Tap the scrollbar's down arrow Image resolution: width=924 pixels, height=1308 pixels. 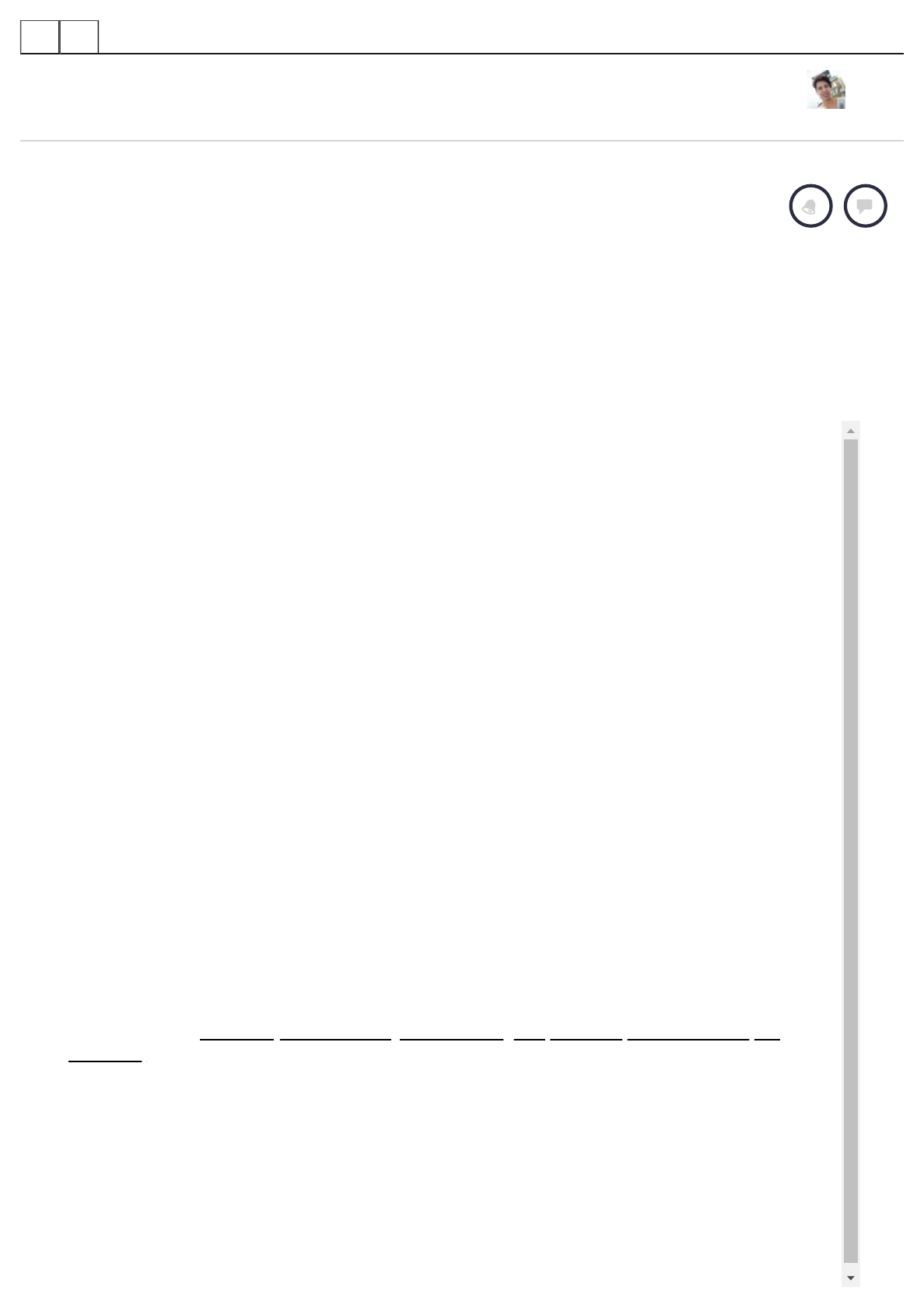pos(851,1278)
